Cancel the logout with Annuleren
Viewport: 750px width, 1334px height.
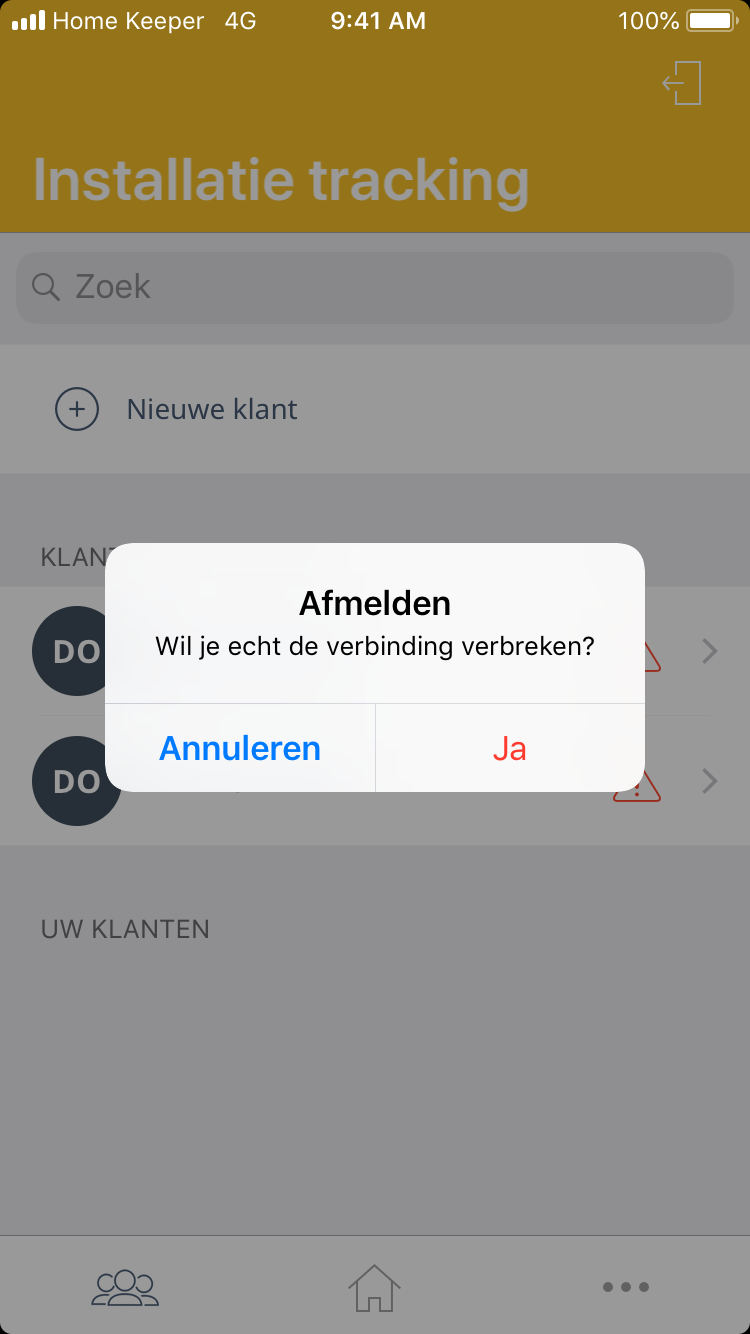[x=240, y=748]
